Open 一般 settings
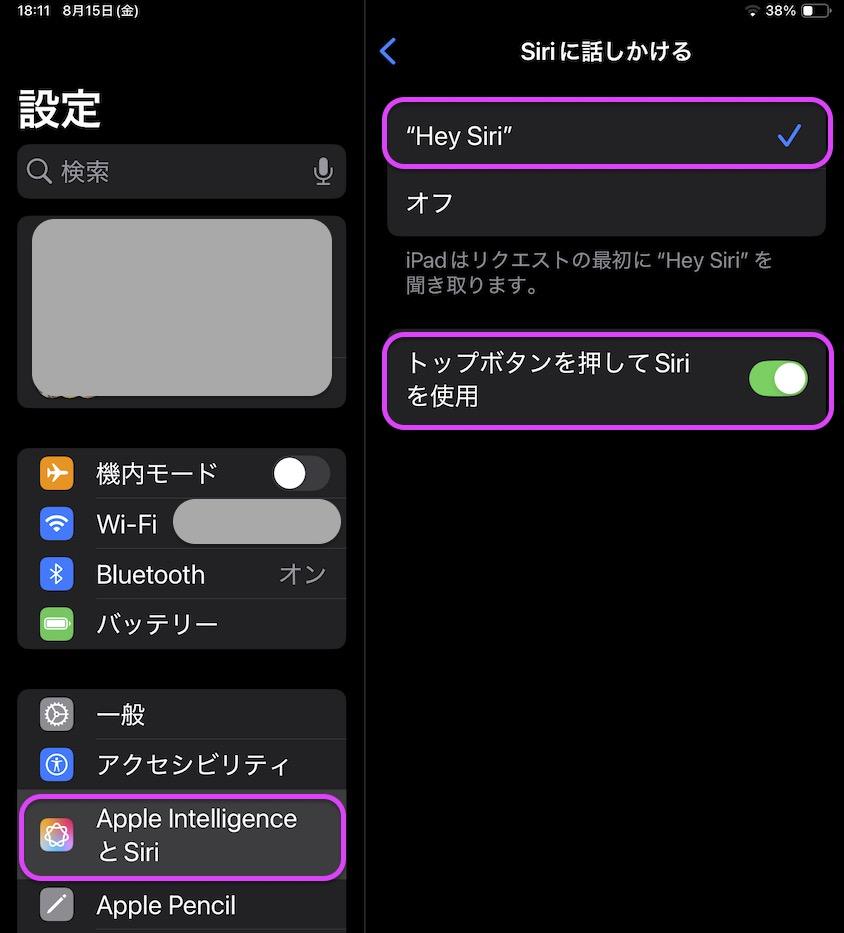Image resolution: width=844 pixels, height=933 pixels. 182,715
